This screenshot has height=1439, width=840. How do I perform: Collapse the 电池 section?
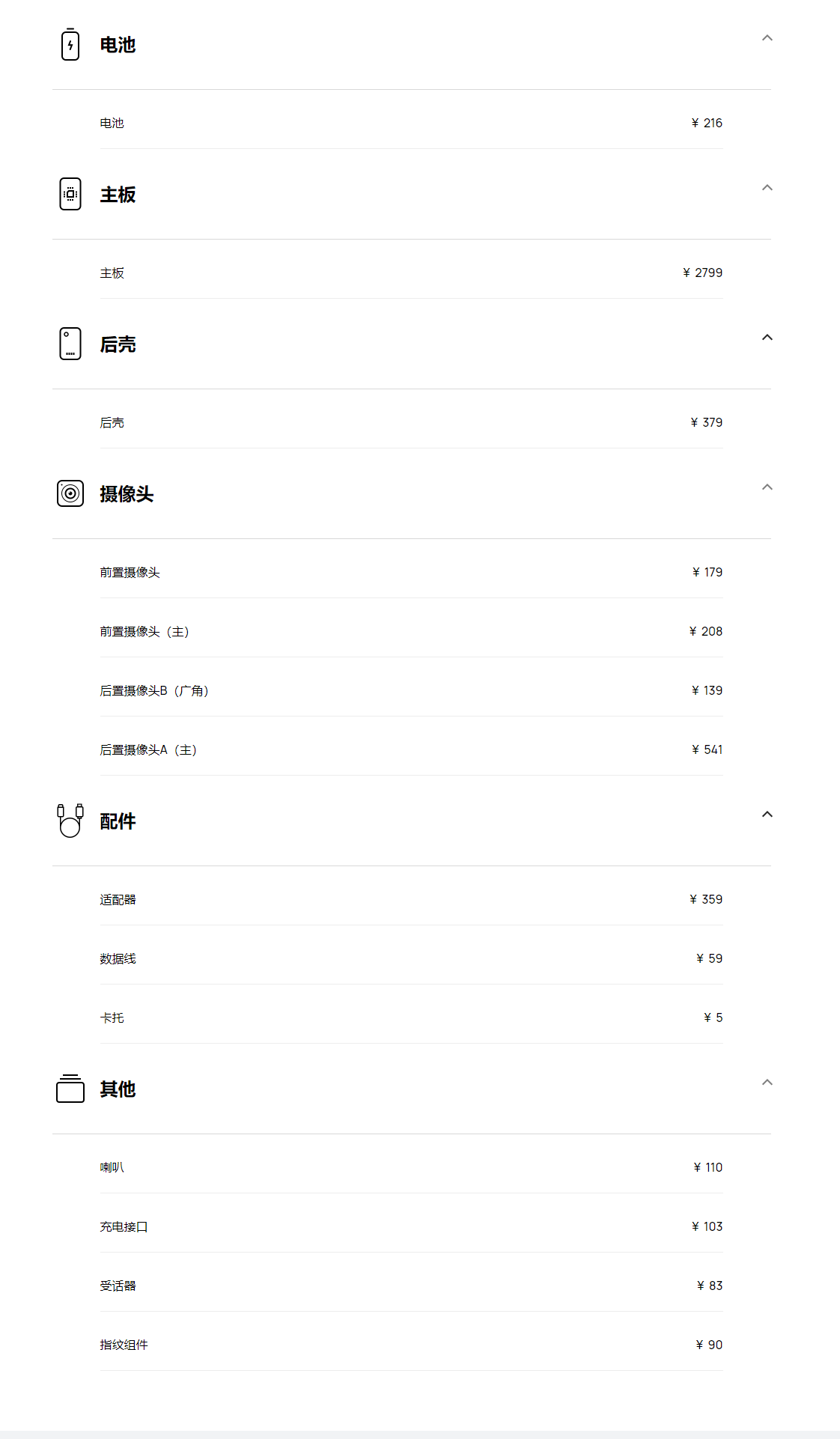[767, 38]
